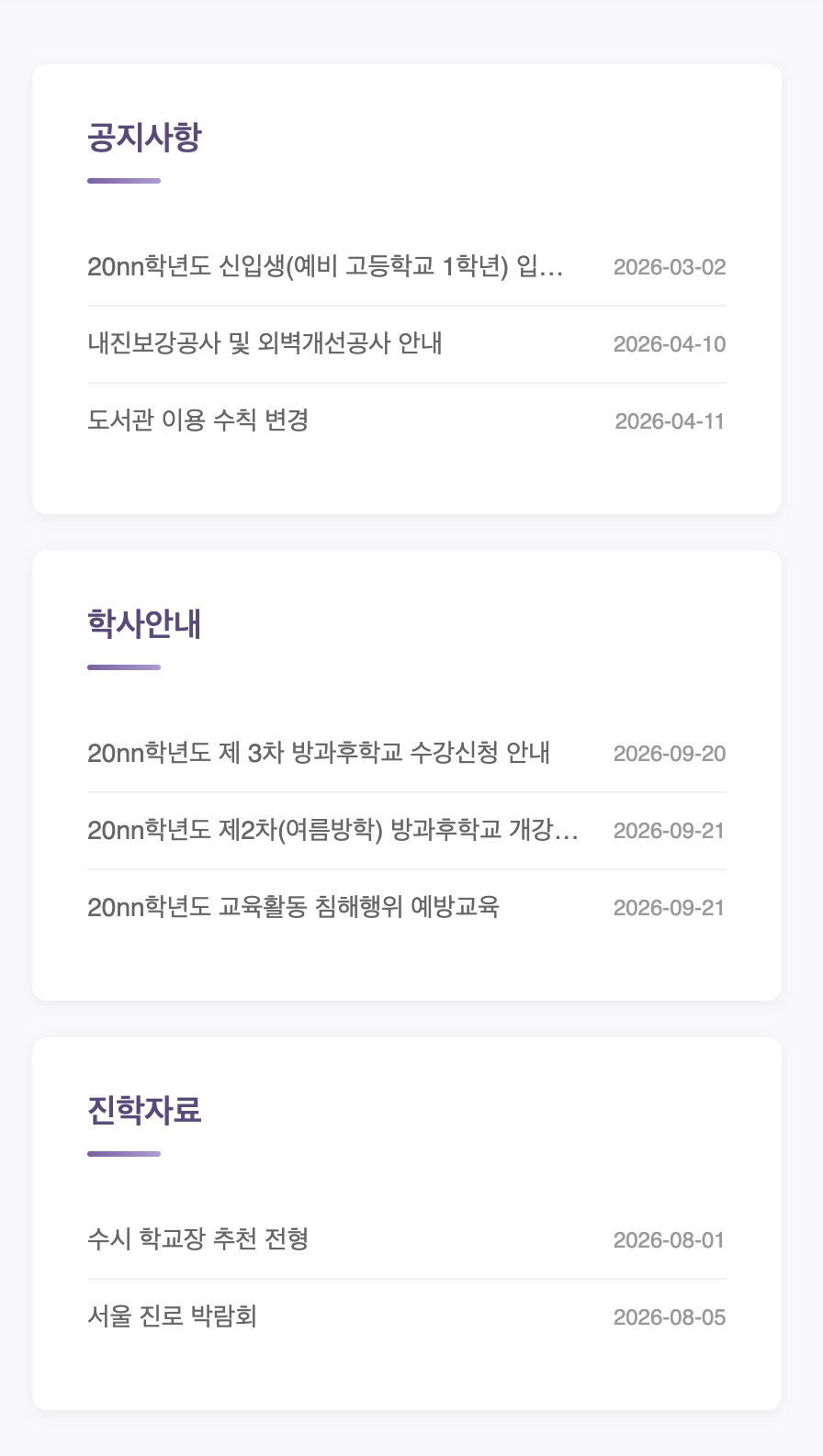Select the date 2026-04-11

coord(670,420)
